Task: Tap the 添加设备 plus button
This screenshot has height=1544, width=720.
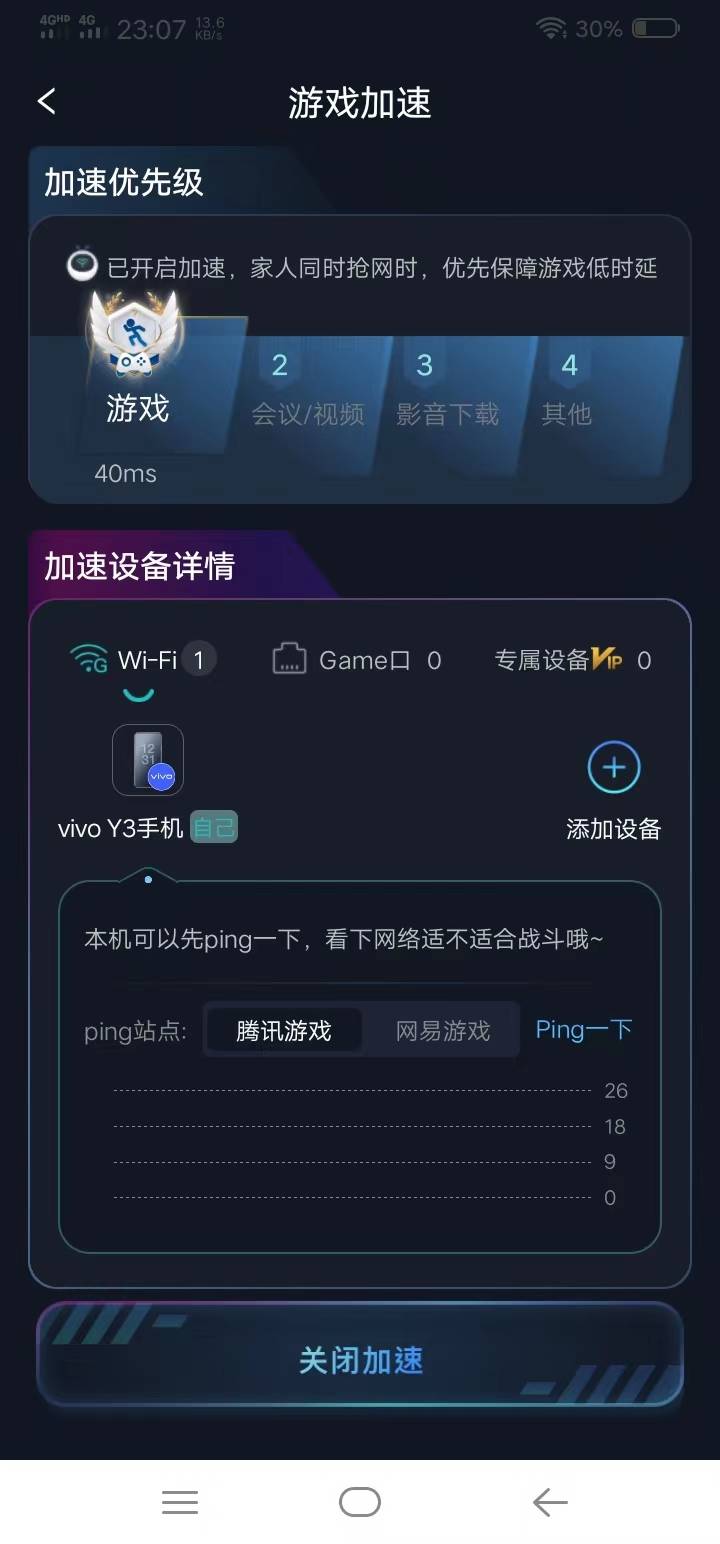Action: 613,768
